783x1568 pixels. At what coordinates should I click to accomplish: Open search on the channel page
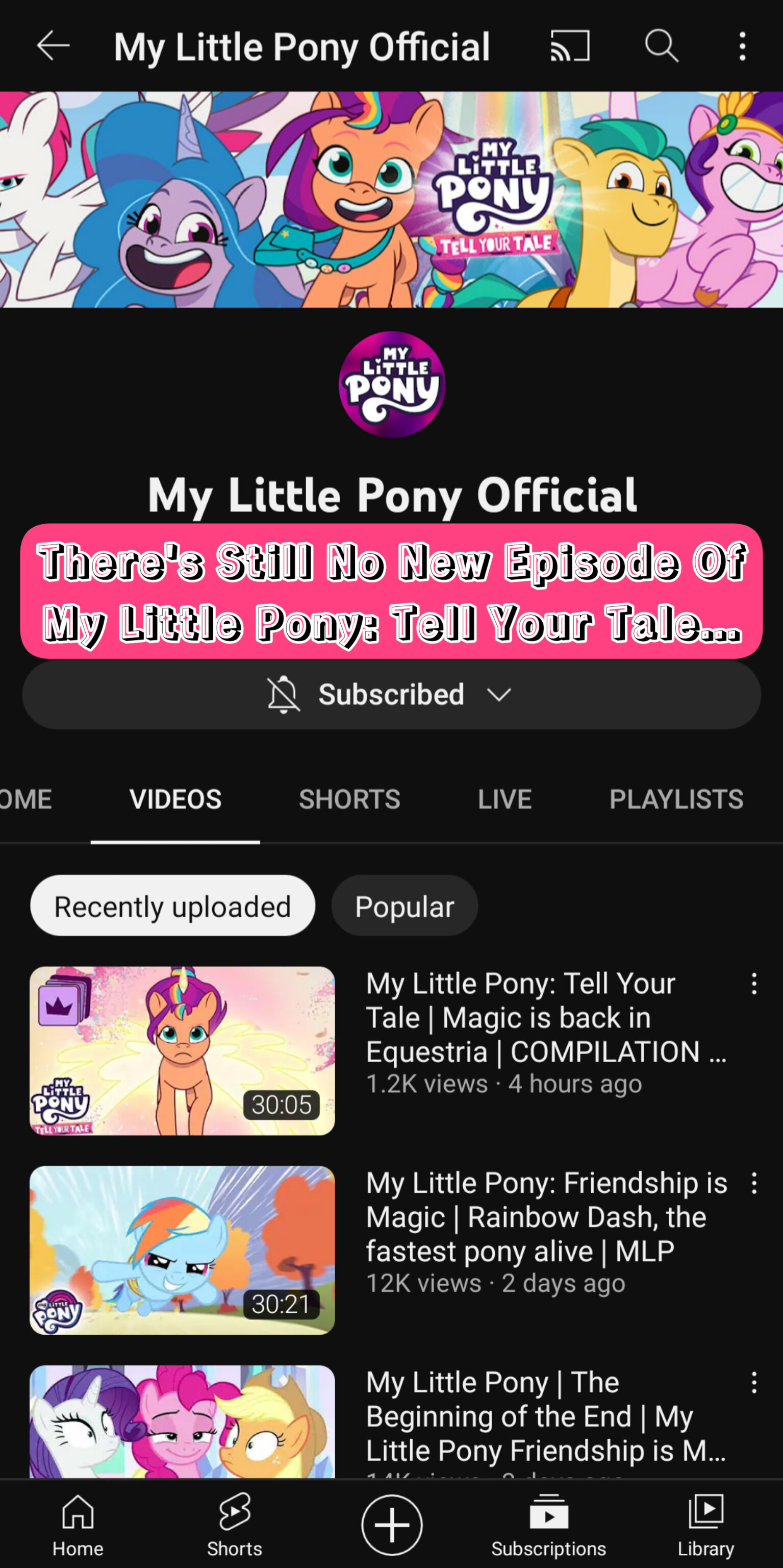tap(661, 46)
